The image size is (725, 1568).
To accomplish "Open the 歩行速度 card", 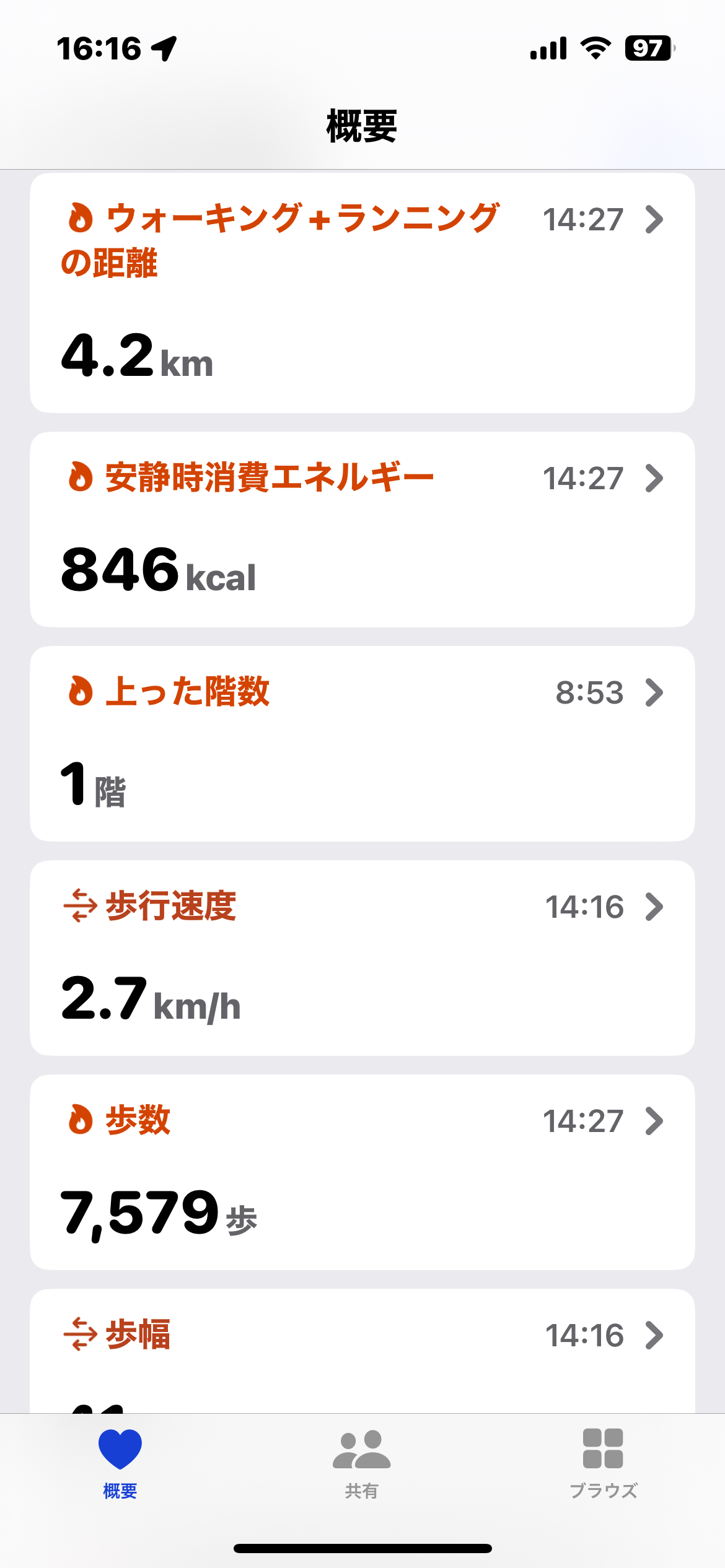I will point(362,958).
